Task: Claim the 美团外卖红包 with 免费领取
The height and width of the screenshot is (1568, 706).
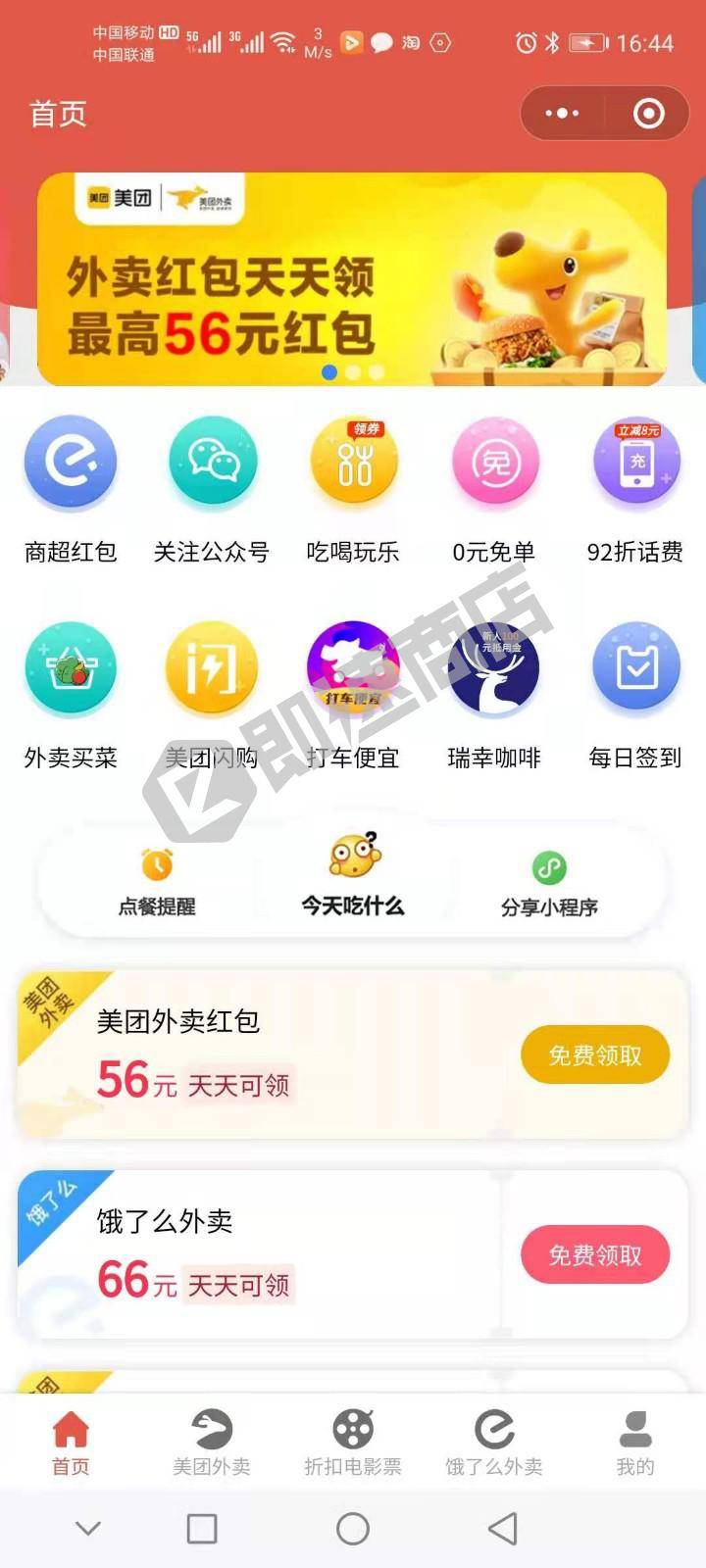Action: pyautogui.click(x=594, y=1055)
